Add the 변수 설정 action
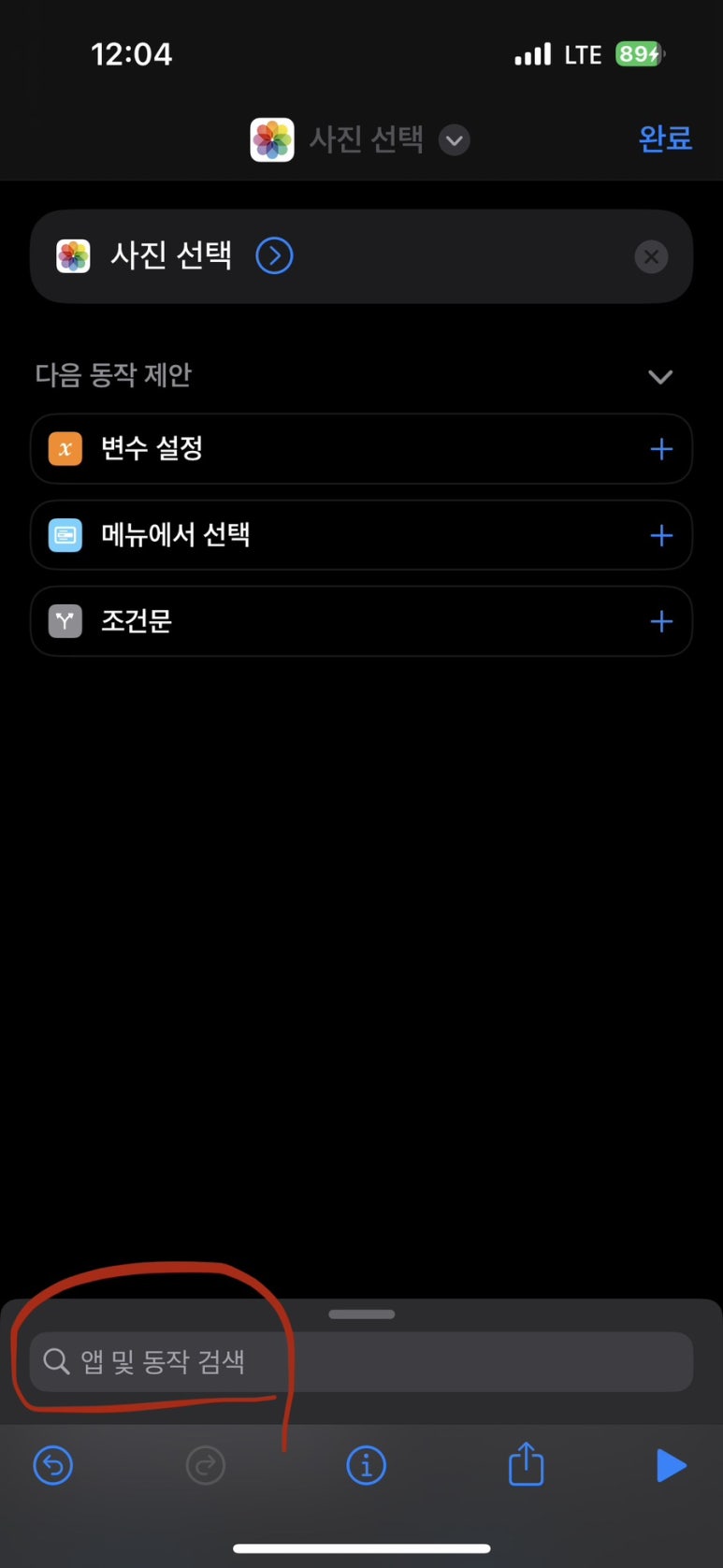 (661, 449)
